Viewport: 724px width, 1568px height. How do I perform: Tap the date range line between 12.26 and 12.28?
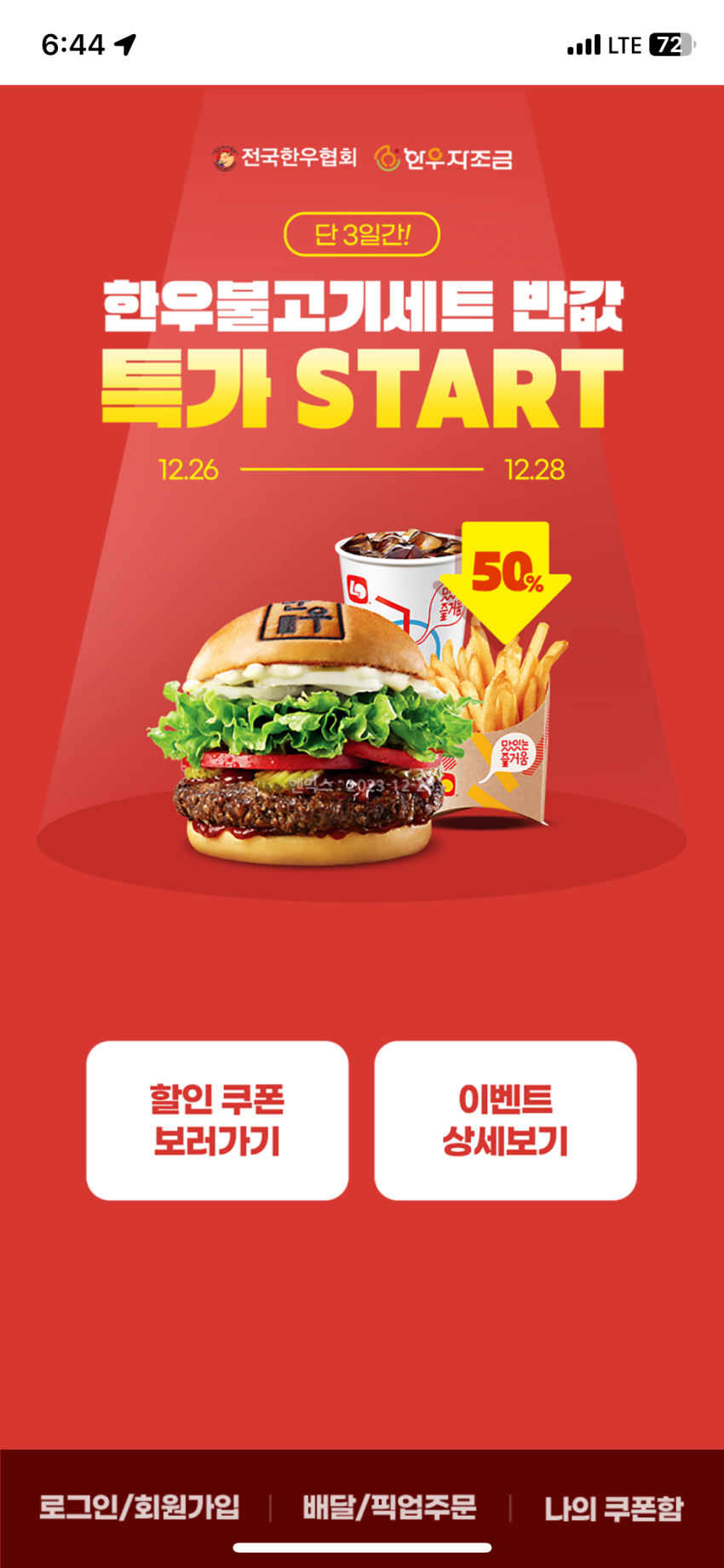point(361,467)
